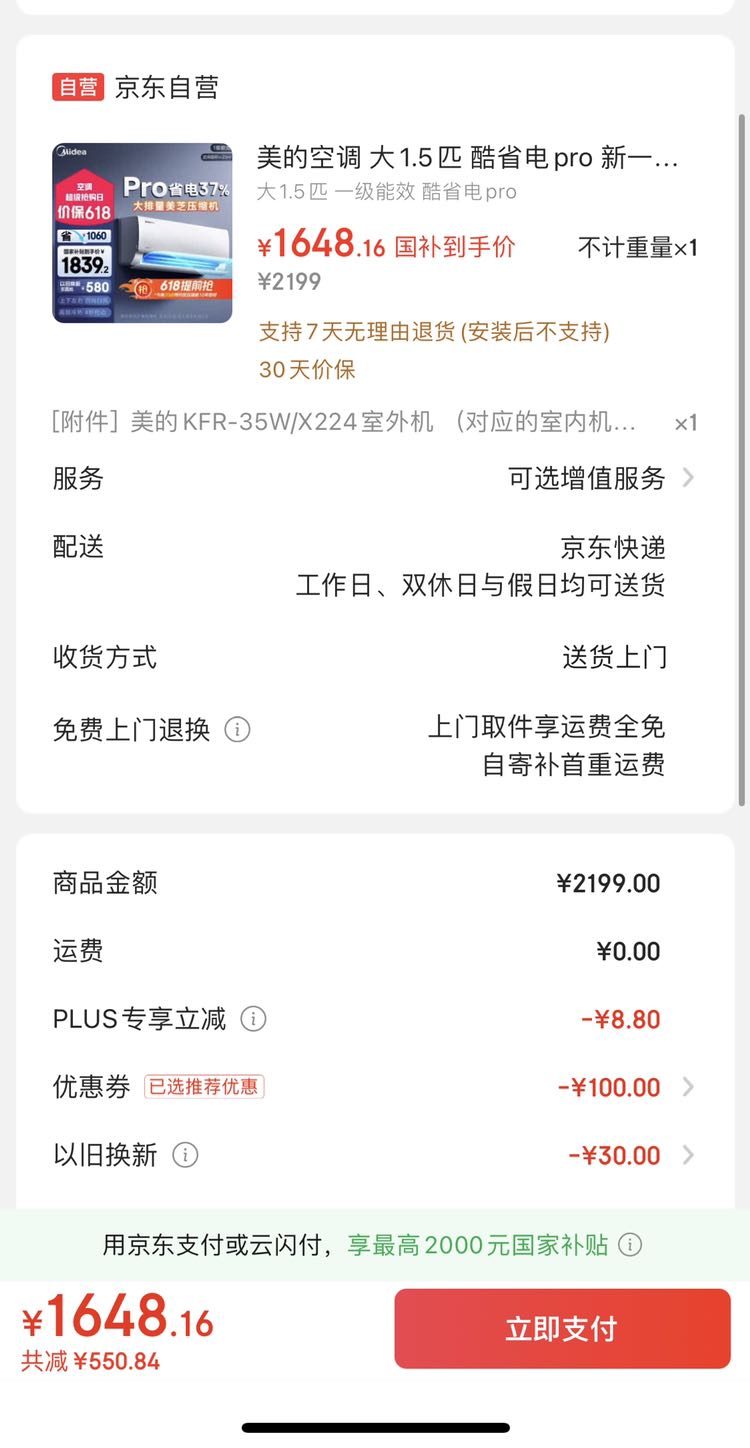Open the 免费上门退换 info tooltip icon
This screenshot has width=750, height=1448.
pos(236,730)
